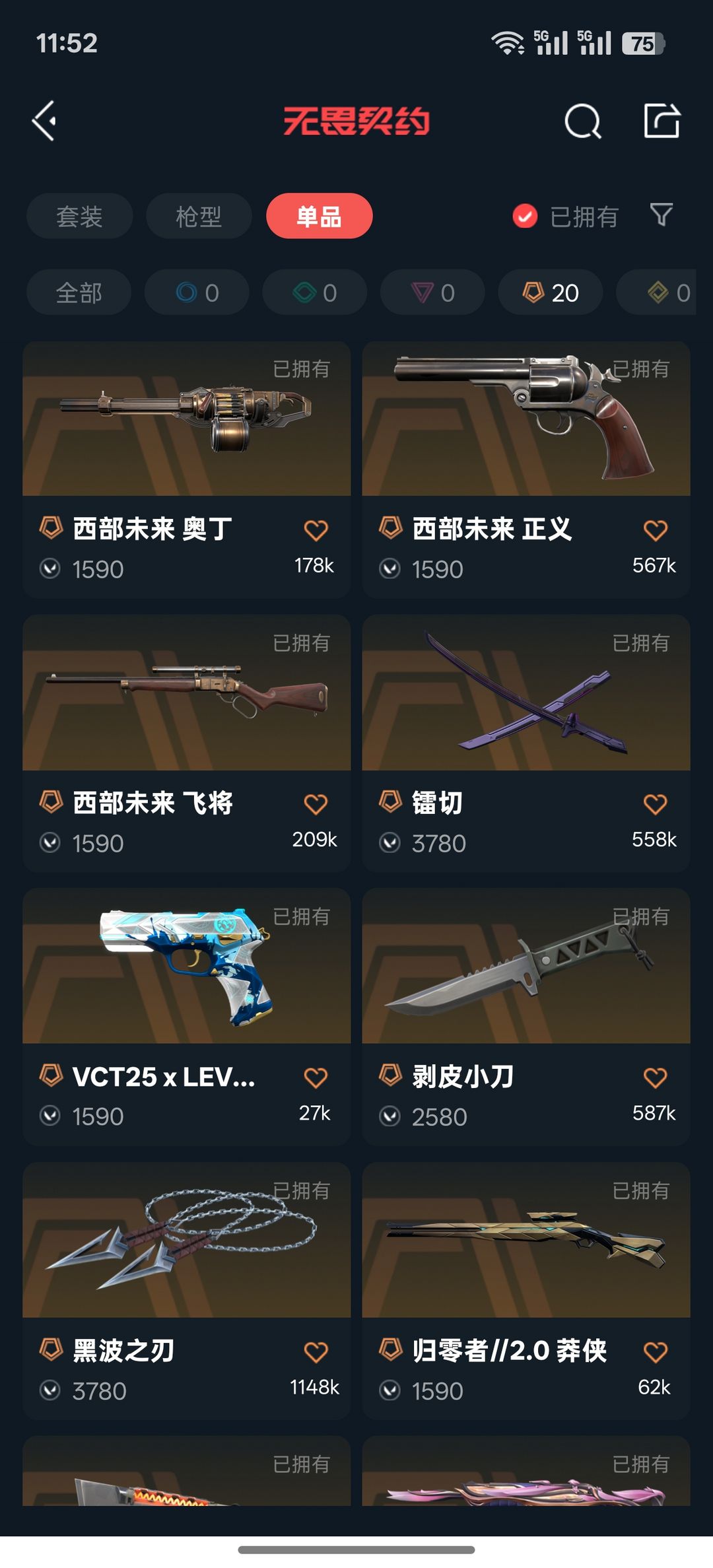Viewport: 713px width, 1568px height.
Task: Open the 剥皮小刀 knife card
Action: [526, 1017]
